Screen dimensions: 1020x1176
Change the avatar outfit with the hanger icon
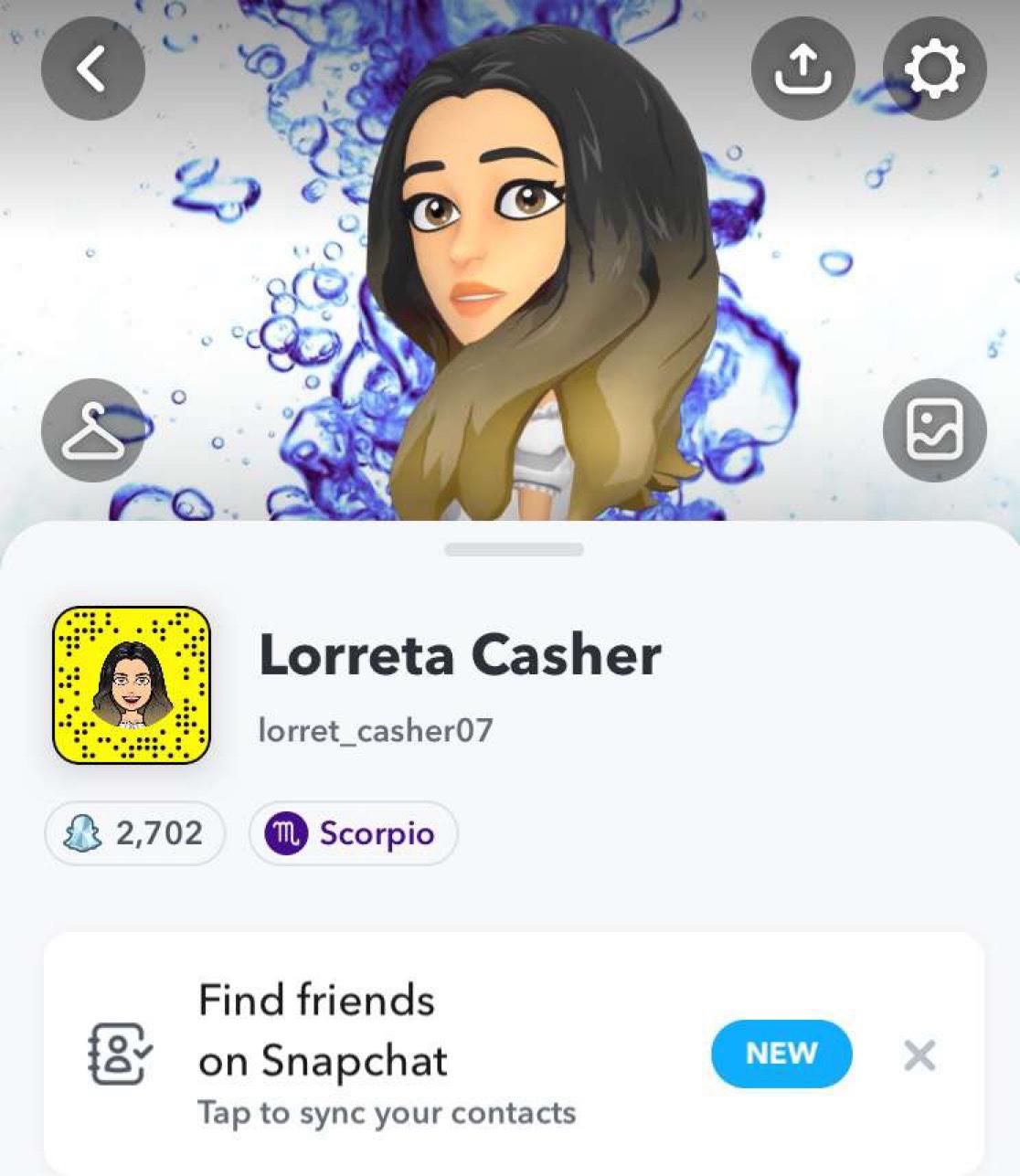pyautogui.click(x=92, y=430)
